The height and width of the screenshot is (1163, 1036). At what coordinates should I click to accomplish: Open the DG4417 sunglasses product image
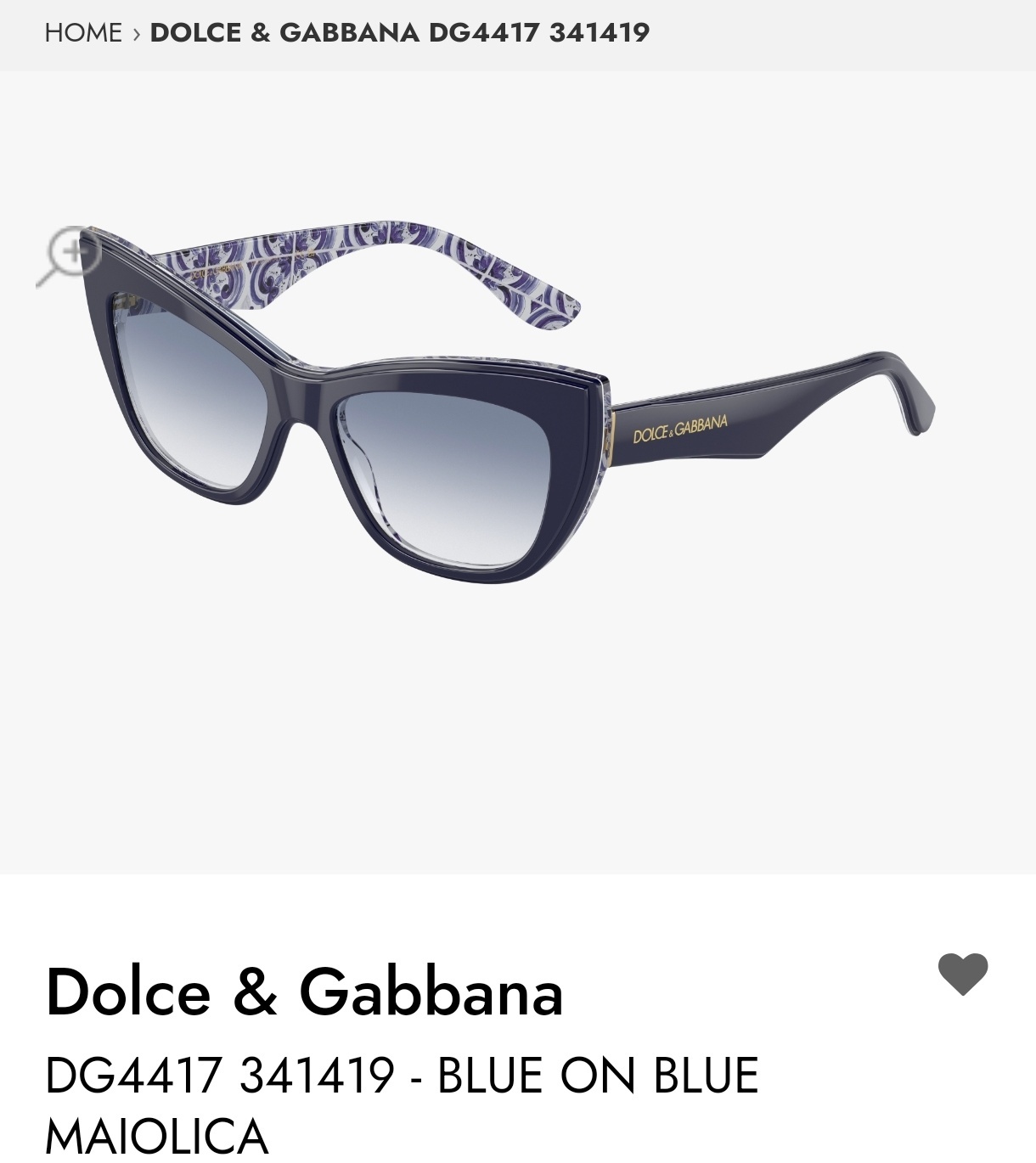pos(510,407)
